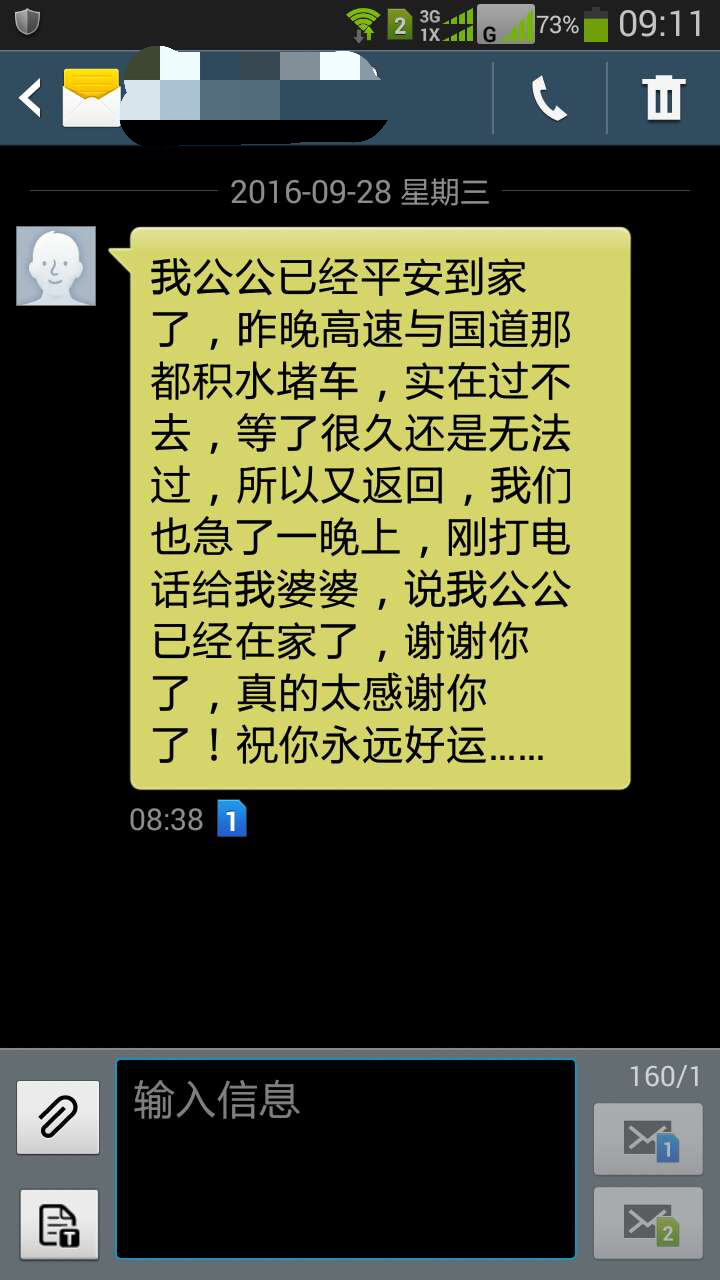Screen dimensions: 720x1280
Task: Call this contact with the phone icon
Action: click(549, 99)
